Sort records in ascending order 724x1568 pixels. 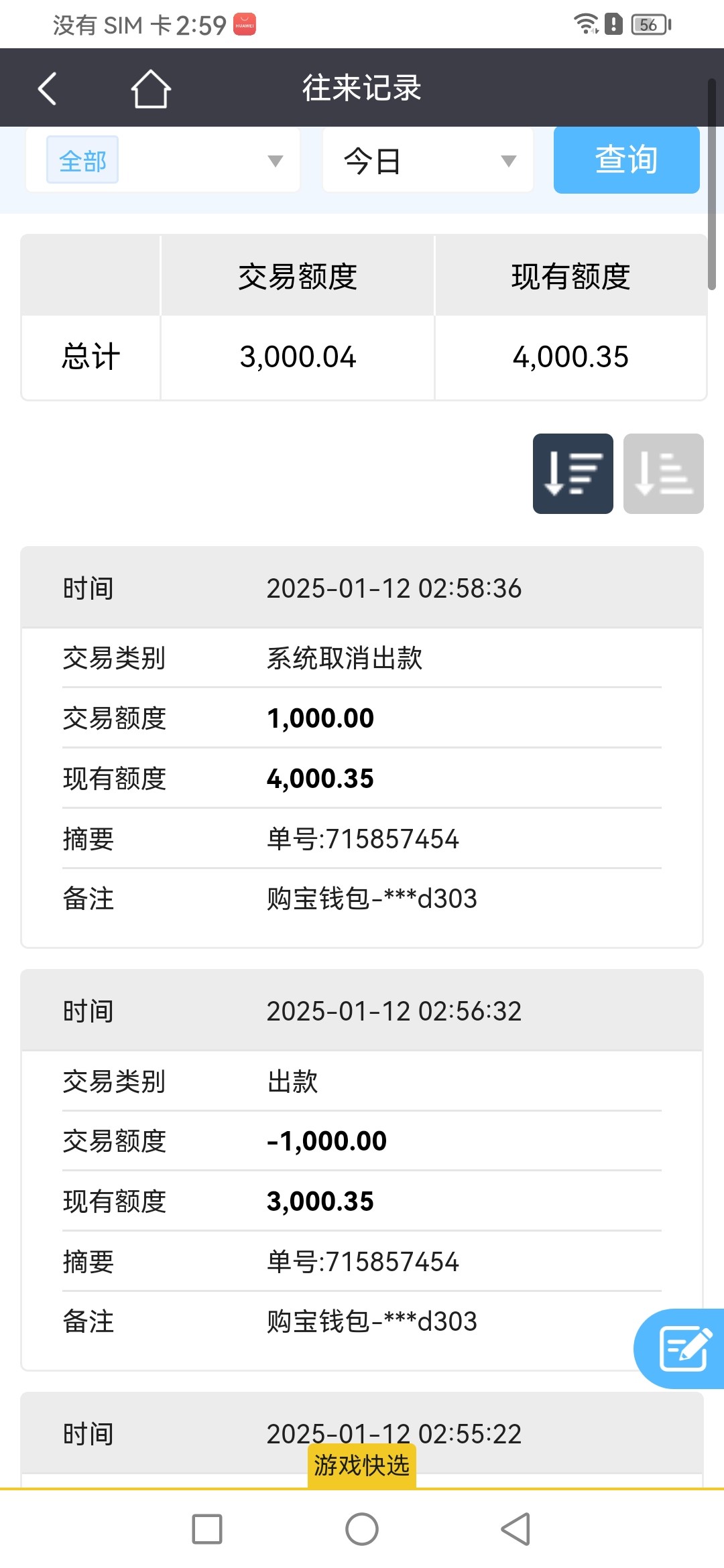pos(663,474)
